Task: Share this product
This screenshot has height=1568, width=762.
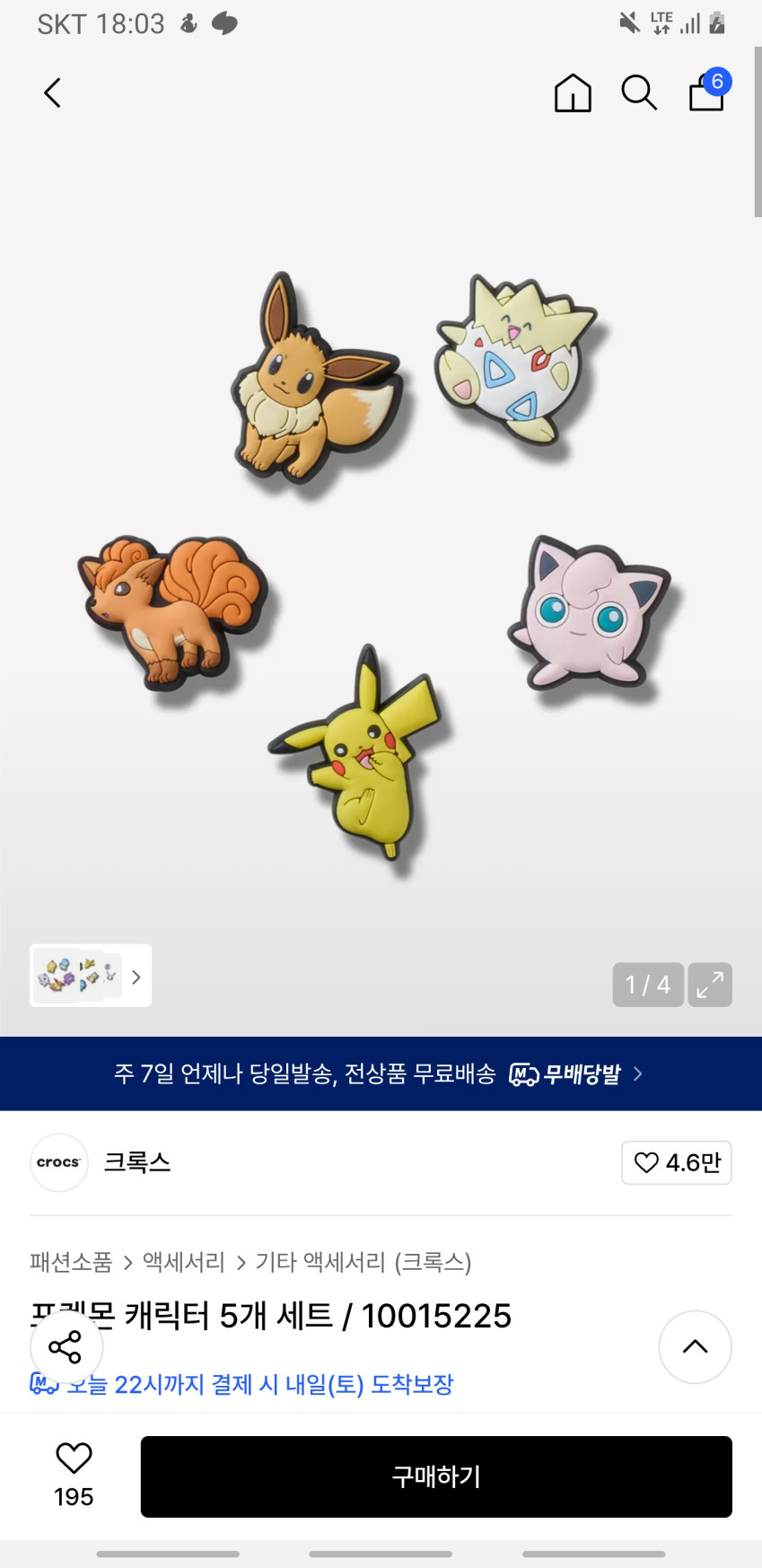Action: tap(66, 1346)
